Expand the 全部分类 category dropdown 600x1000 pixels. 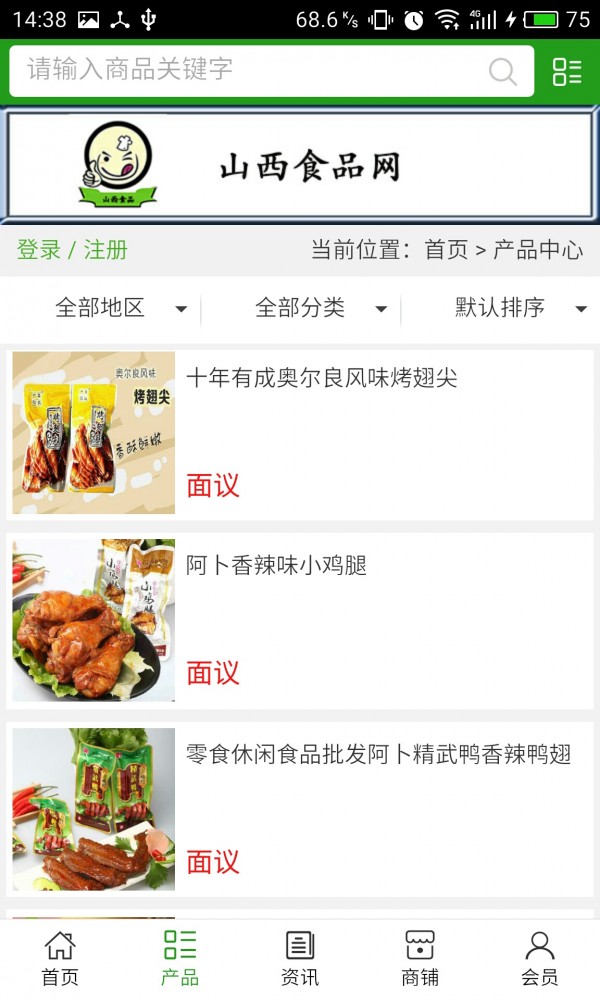coord(320,308)
